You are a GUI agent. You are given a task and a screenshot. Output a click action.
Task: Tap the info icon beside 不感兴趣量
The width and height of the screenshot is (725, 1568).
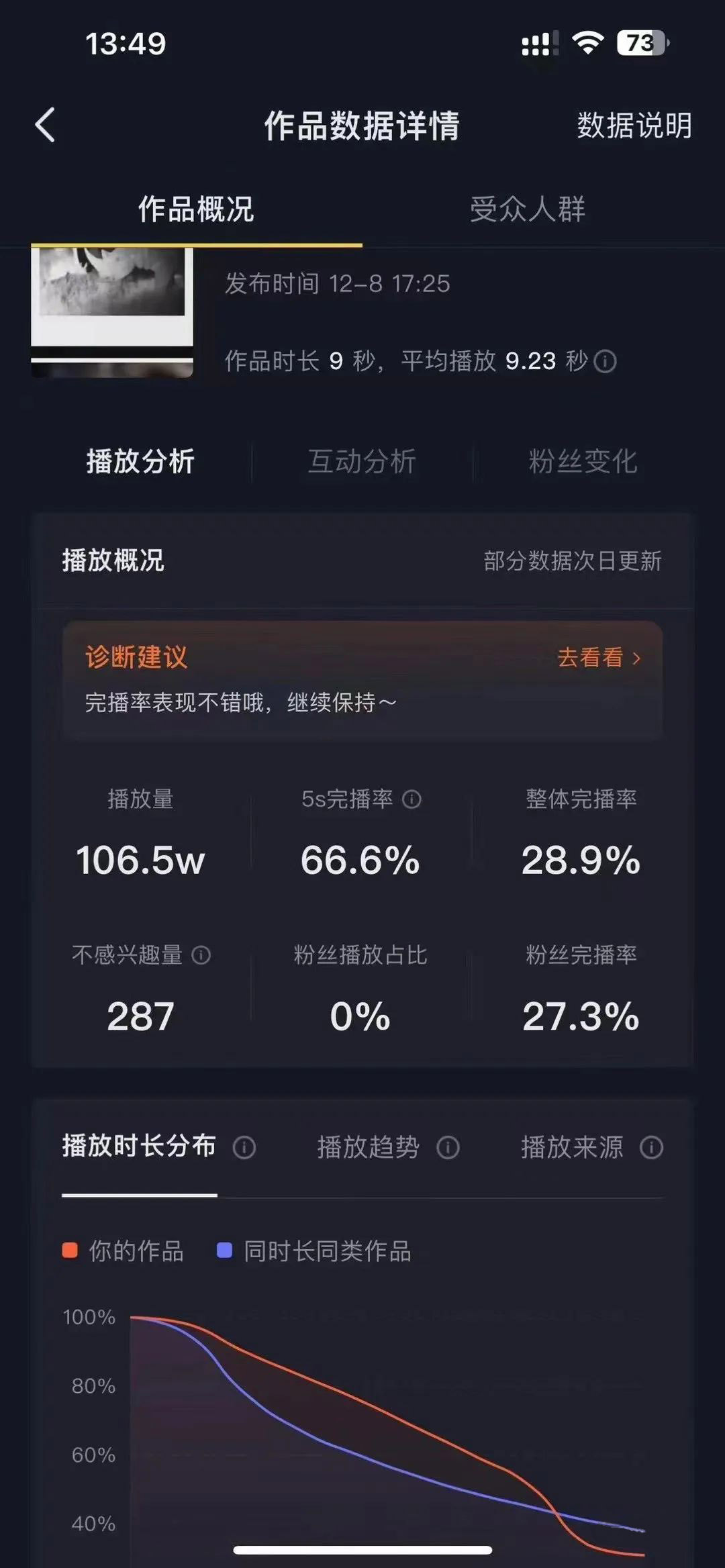(x=201, y=954)
